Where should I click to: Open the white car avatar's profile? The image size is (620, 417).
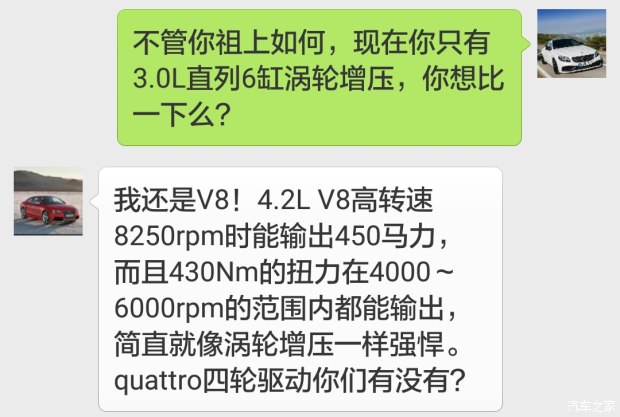(x=571, y=44)
